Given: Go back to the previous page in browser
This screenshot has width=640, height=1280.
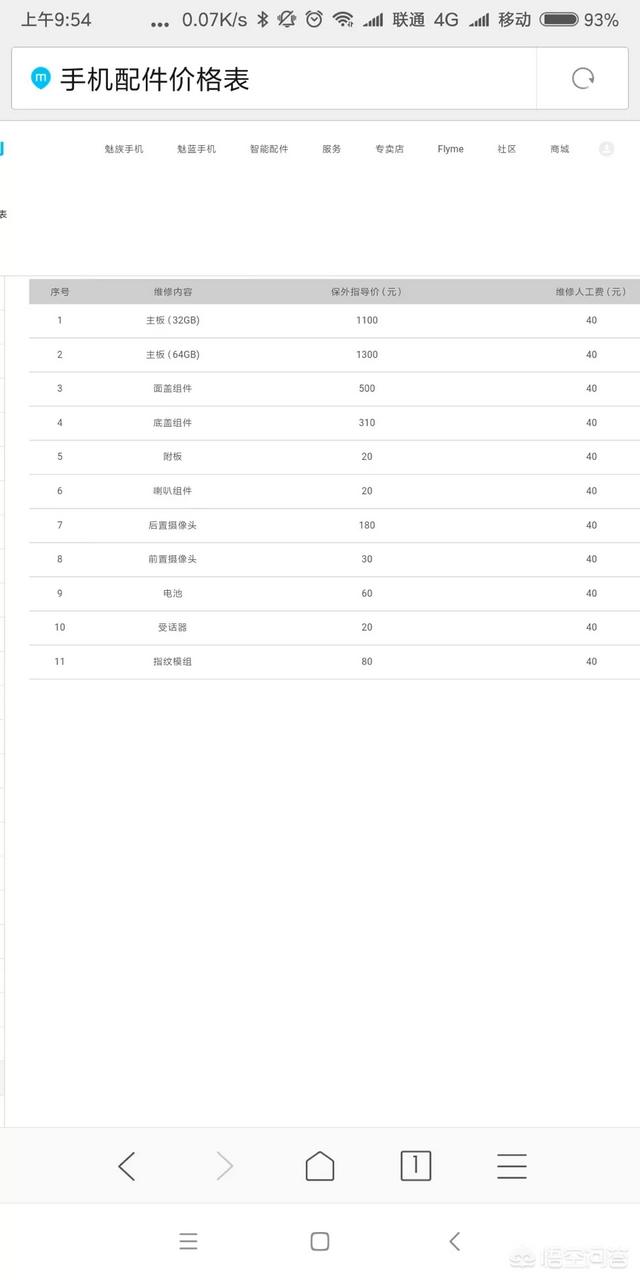Looking at the screenshot, I should 127,1166.
